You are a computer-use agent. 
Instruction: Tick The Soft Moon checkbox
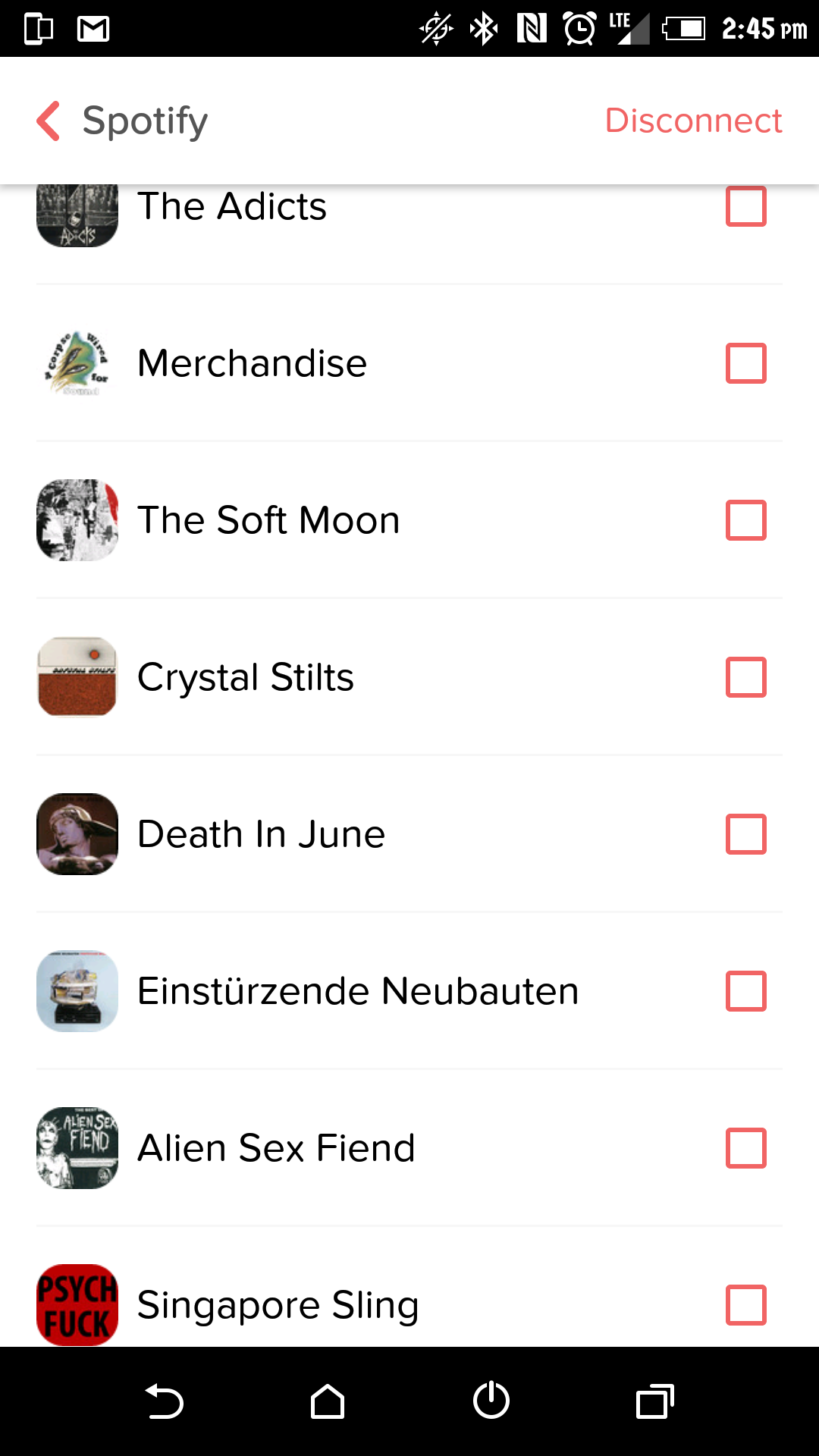pyautogui.click(x=746, y=520)
